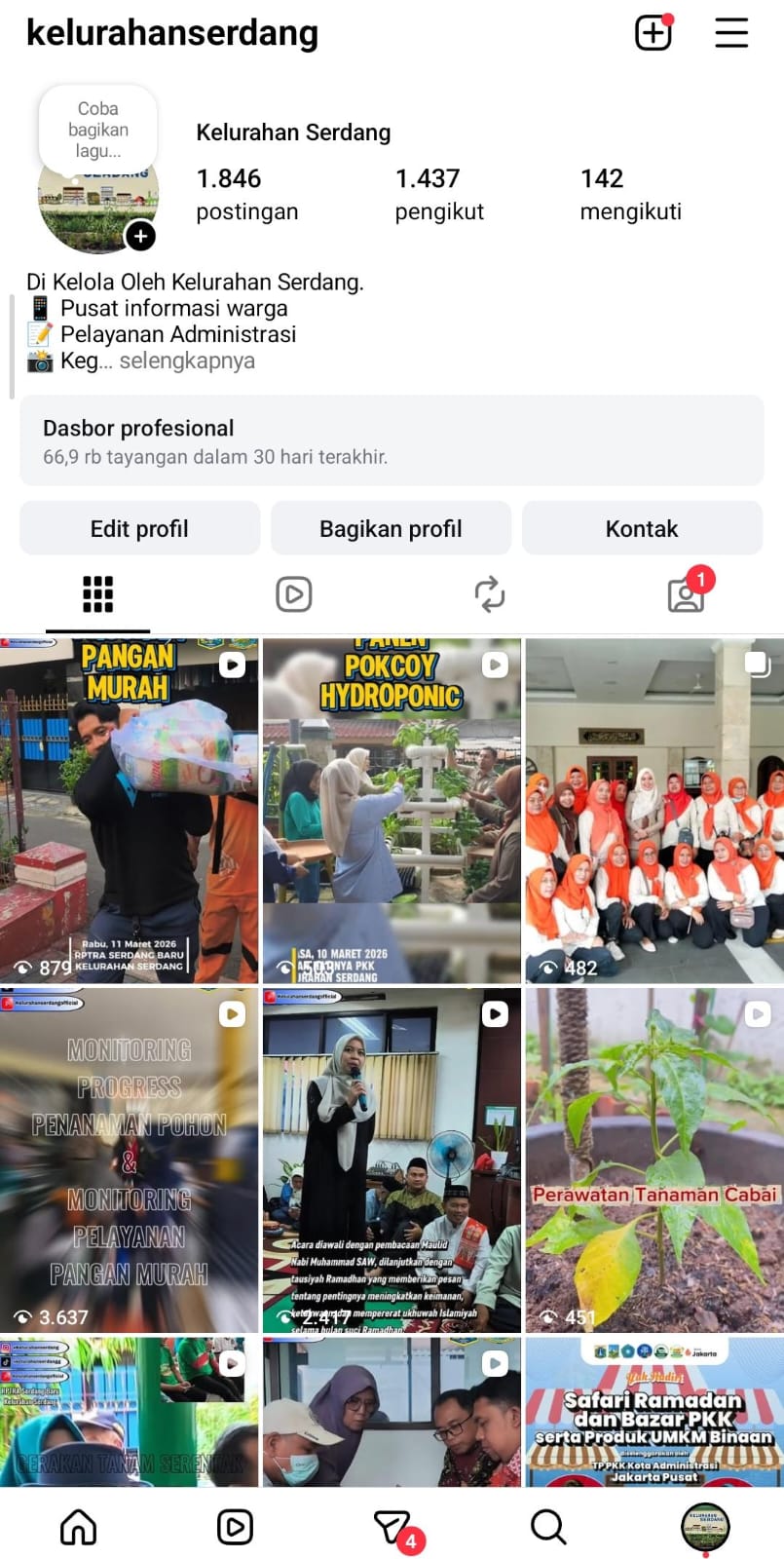Create a new post with the plus icon
The width and height of the screenshot is (784, 1559).
point(653,33)
